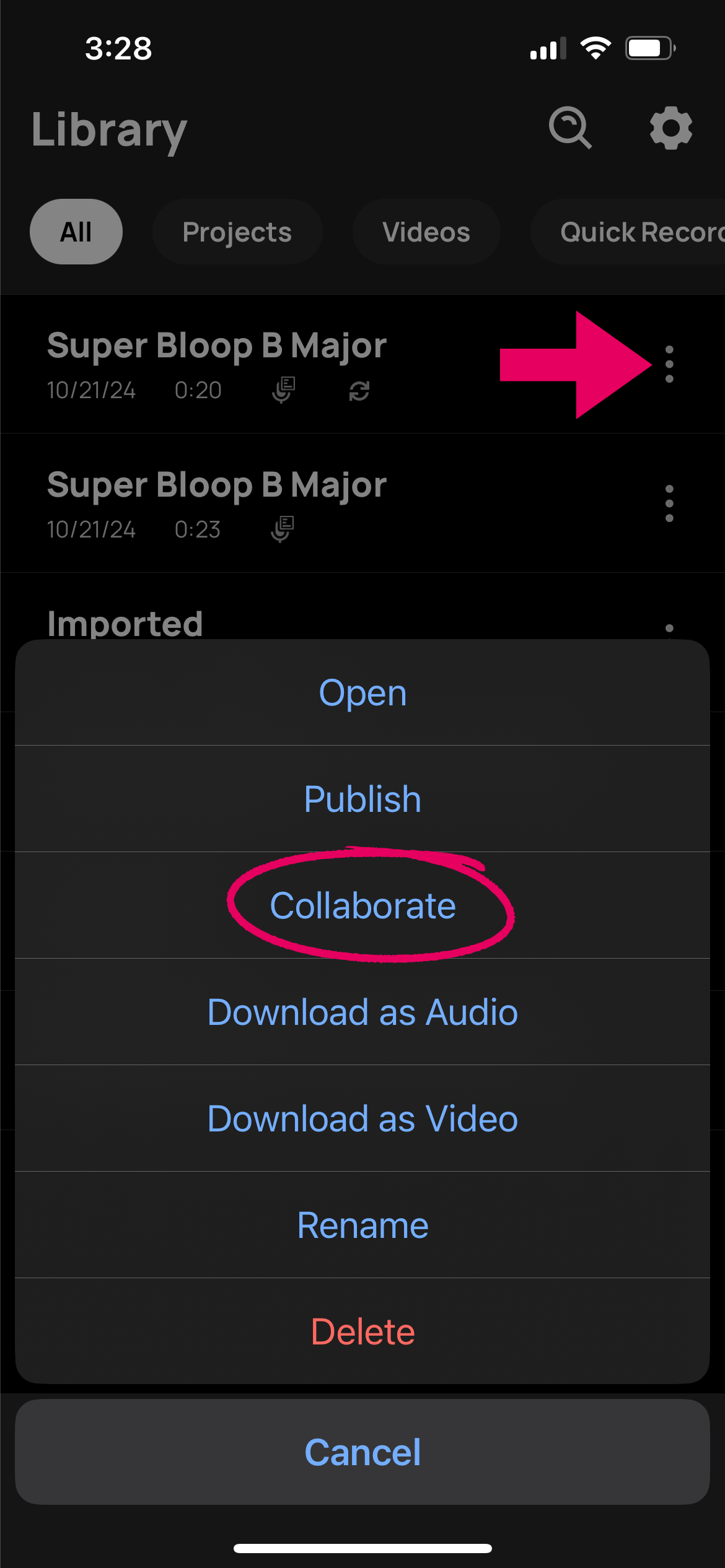725x1568 pixels.
Task: Tap Open to launch the song
Action: click(x=362, y=692)
